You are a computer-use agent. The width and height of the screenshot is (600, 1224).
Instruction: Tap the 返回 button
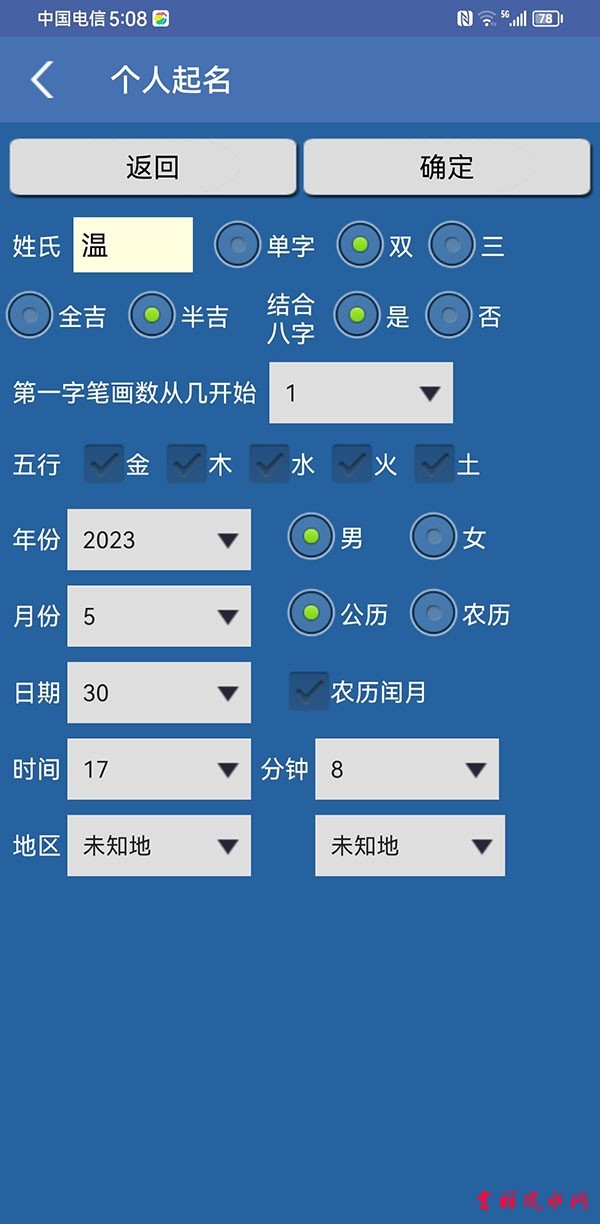(153, 167)
